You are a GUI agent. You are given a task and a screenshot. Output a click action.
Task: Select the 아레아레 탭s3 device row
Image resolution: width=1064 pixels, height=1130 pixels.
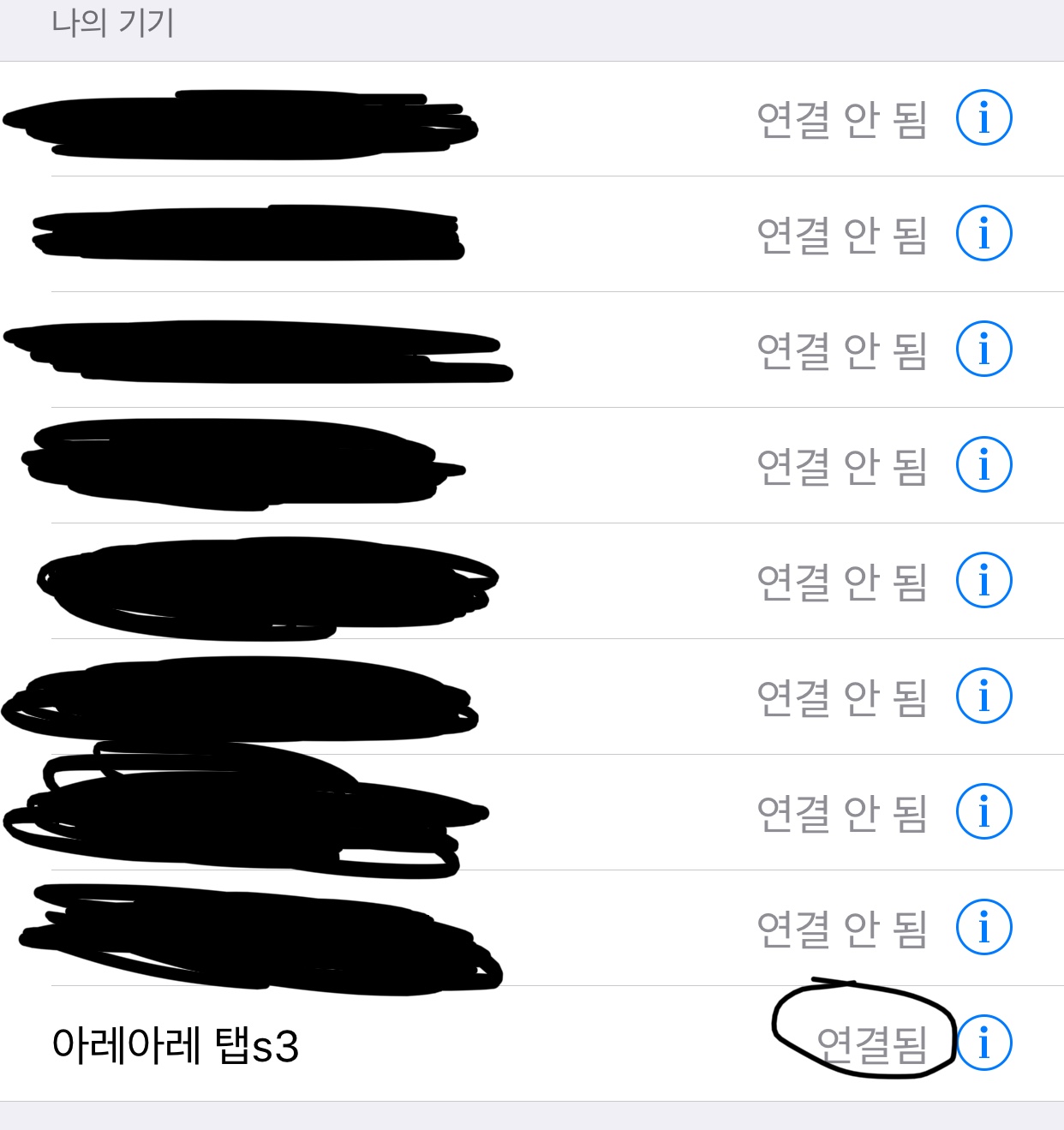tap(343, 1044)
